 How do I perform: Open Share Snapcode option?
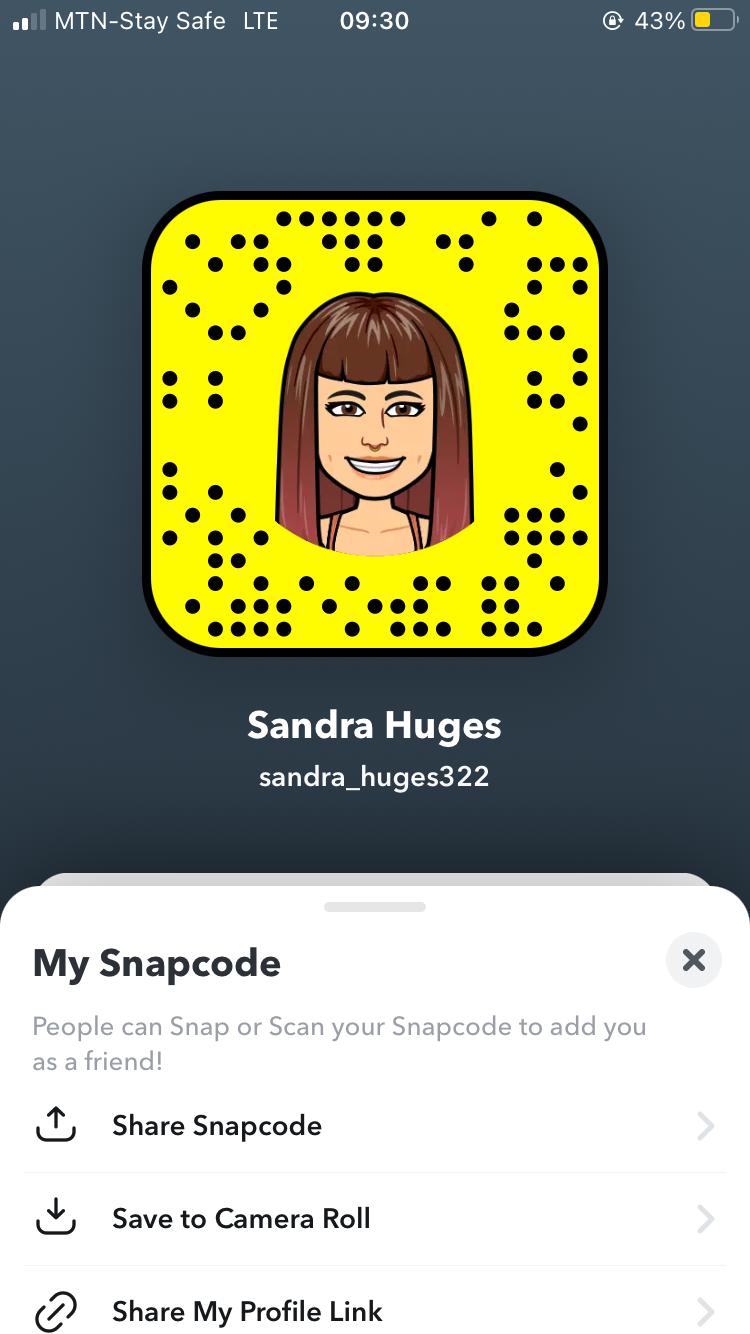coord(217,1126)
